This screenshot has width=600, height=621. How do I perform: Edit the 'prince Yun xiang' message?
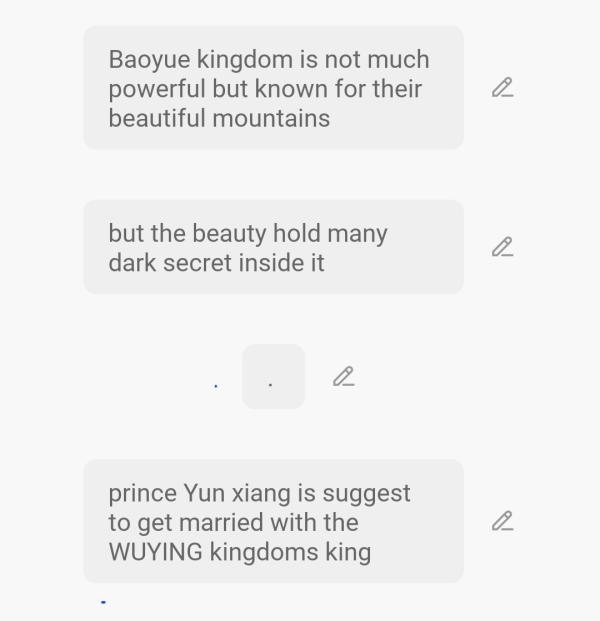[x=502, y=521]
